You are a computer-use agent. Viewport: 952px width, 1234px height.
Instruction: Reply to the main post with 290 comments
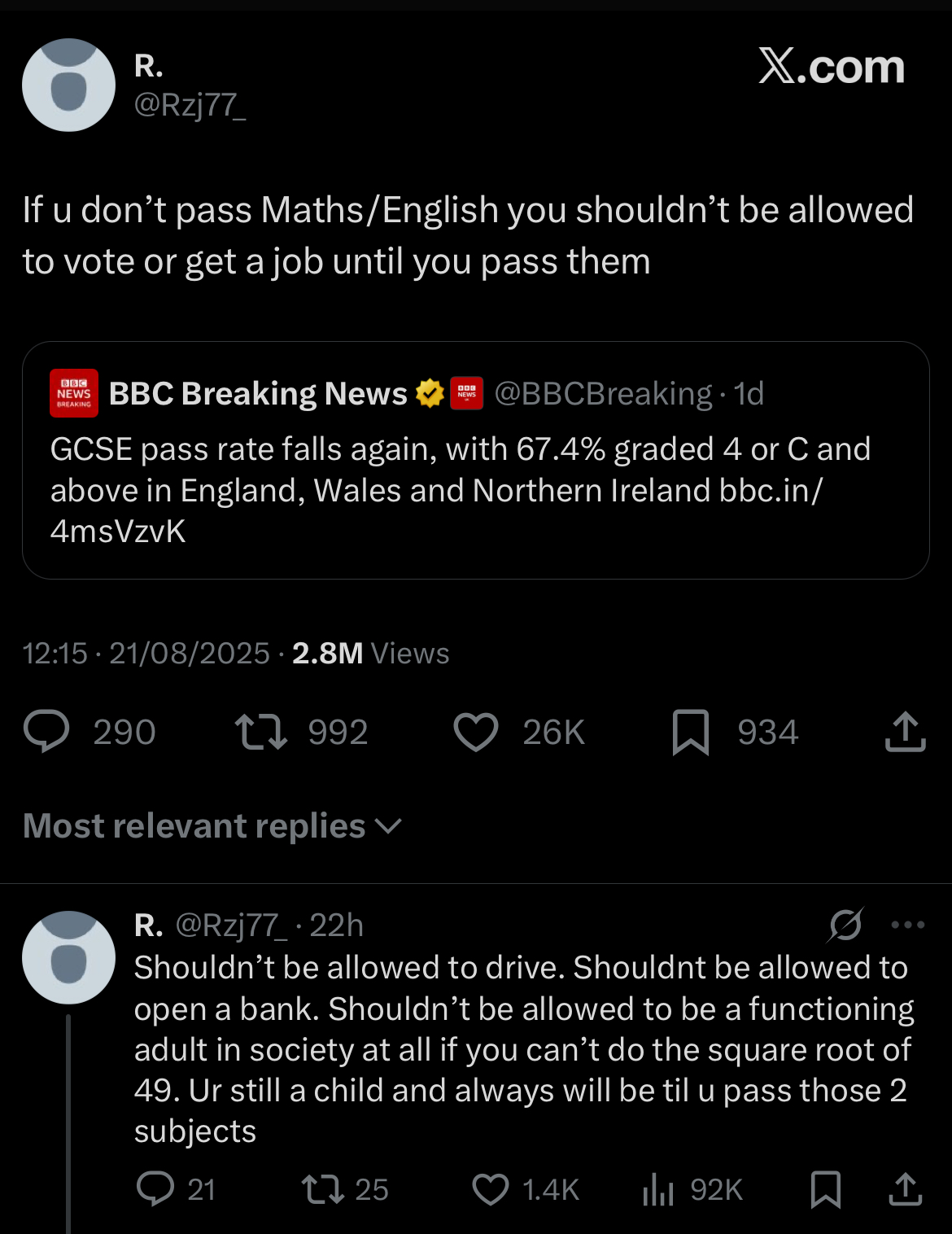point(47,731)
